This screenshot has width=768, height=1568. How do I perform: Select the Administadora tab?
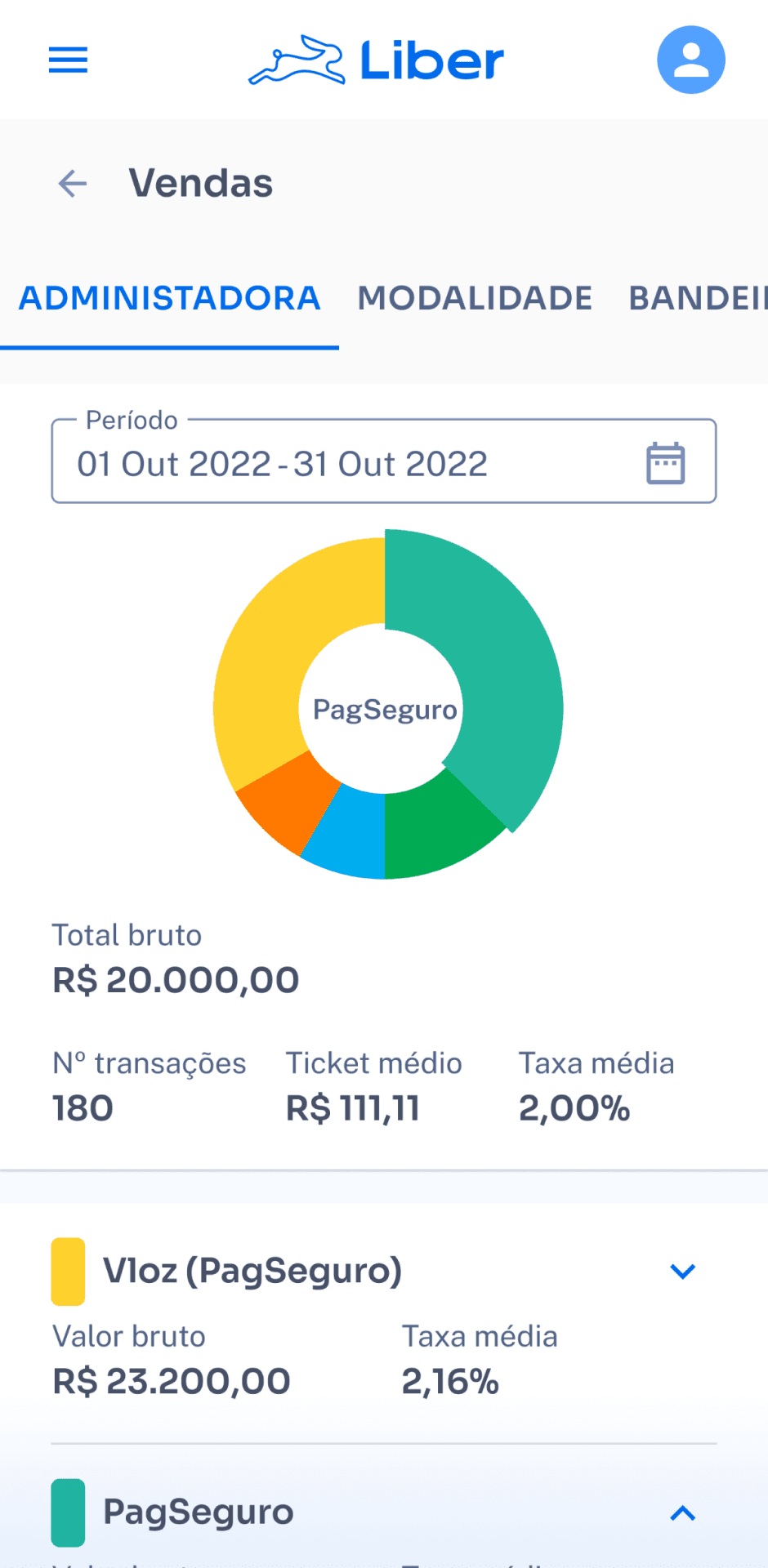pyautogui.click(x=169, y=299)
